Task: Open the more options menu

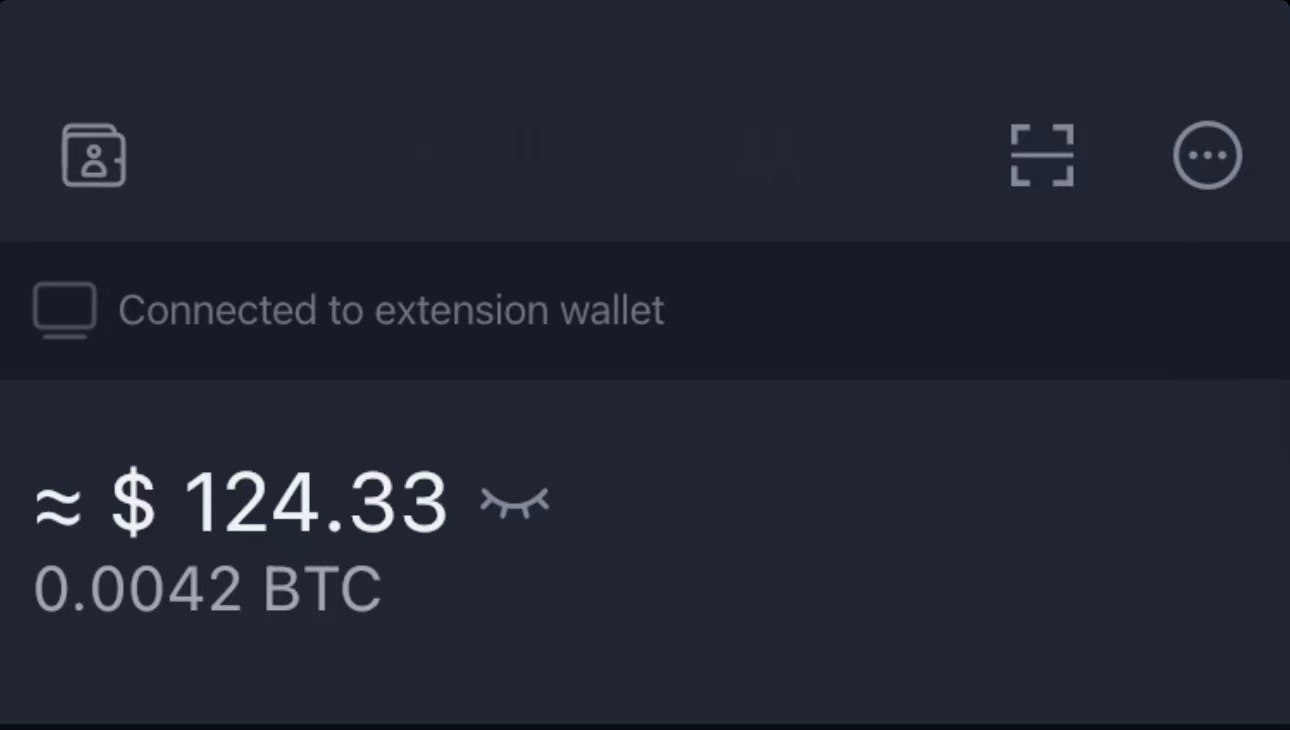Action: [x=1207, y=156]
